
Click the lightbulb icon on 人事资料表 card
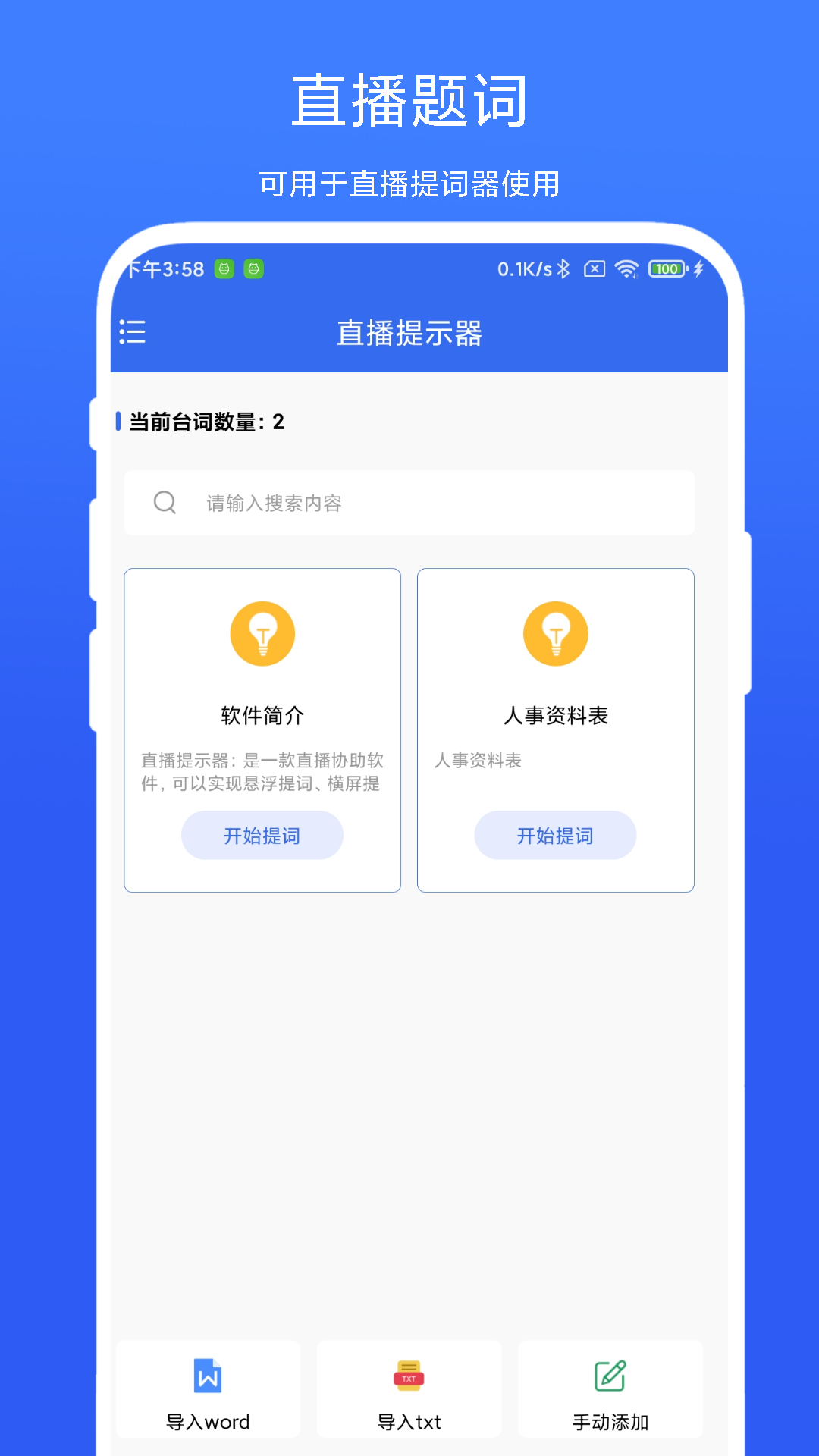click(x=555, y=634)
